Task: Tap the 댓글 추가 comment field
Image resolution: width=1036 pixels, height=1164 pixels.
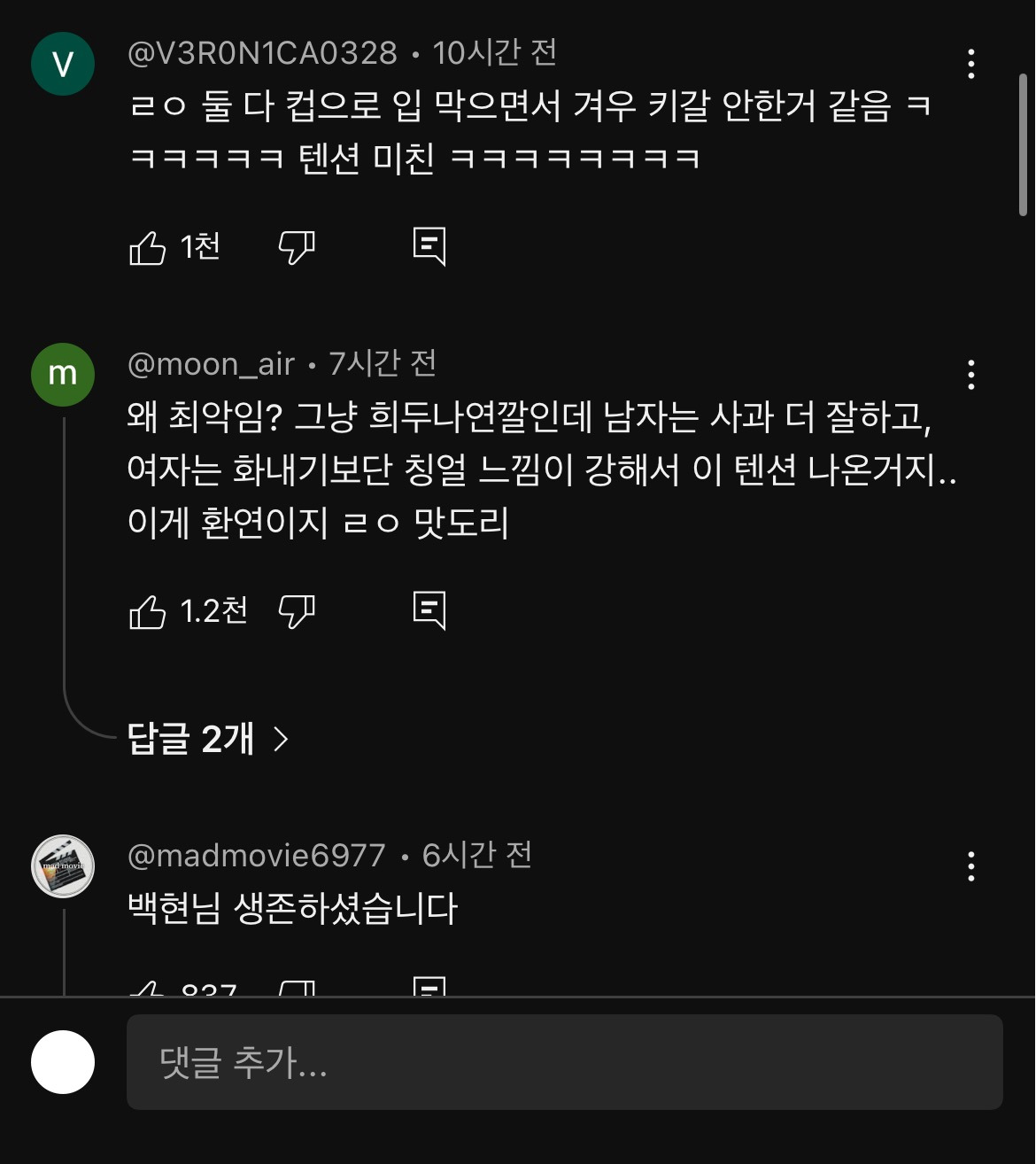Action: (x=564, y=1062)
